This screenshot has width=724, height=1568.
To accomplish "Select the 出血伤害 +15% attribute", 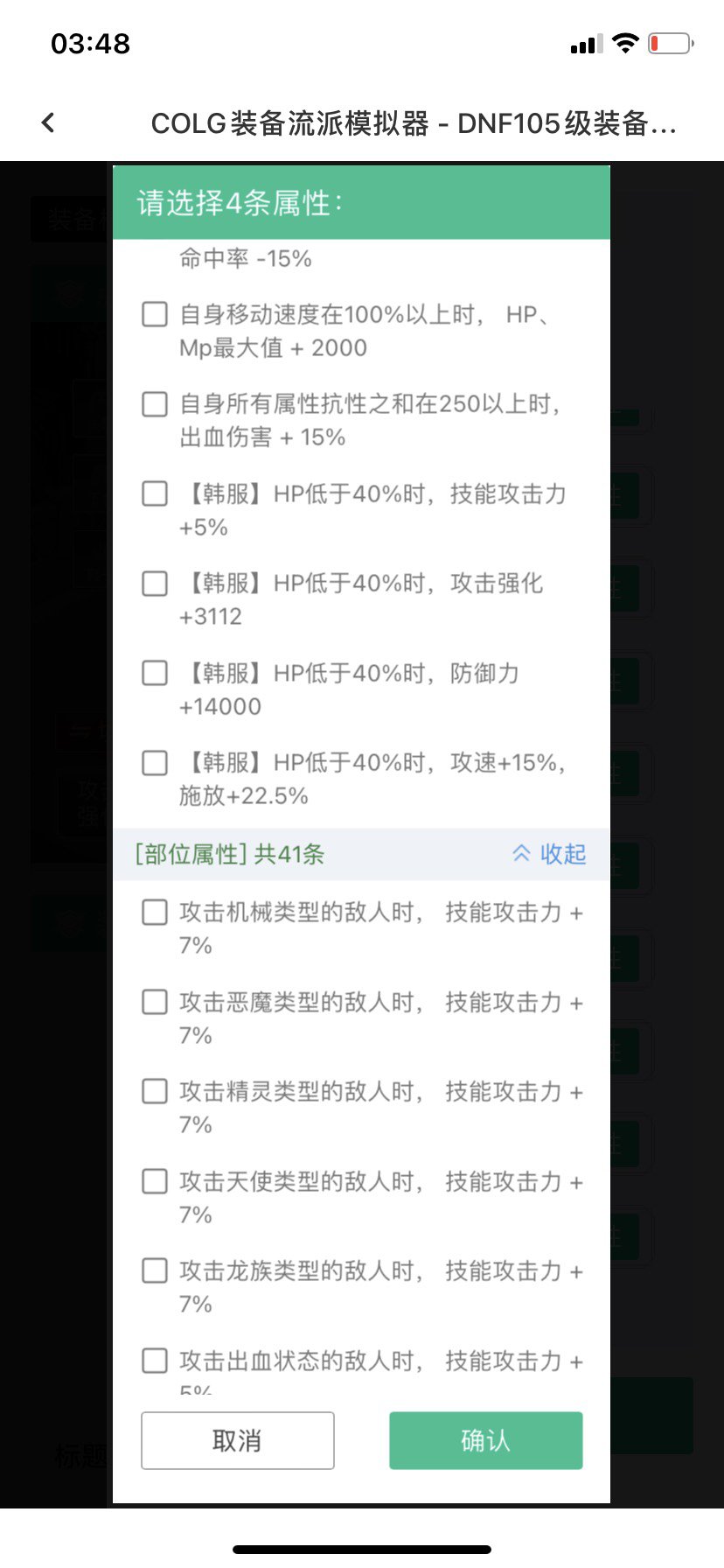I will coord(155,404).
